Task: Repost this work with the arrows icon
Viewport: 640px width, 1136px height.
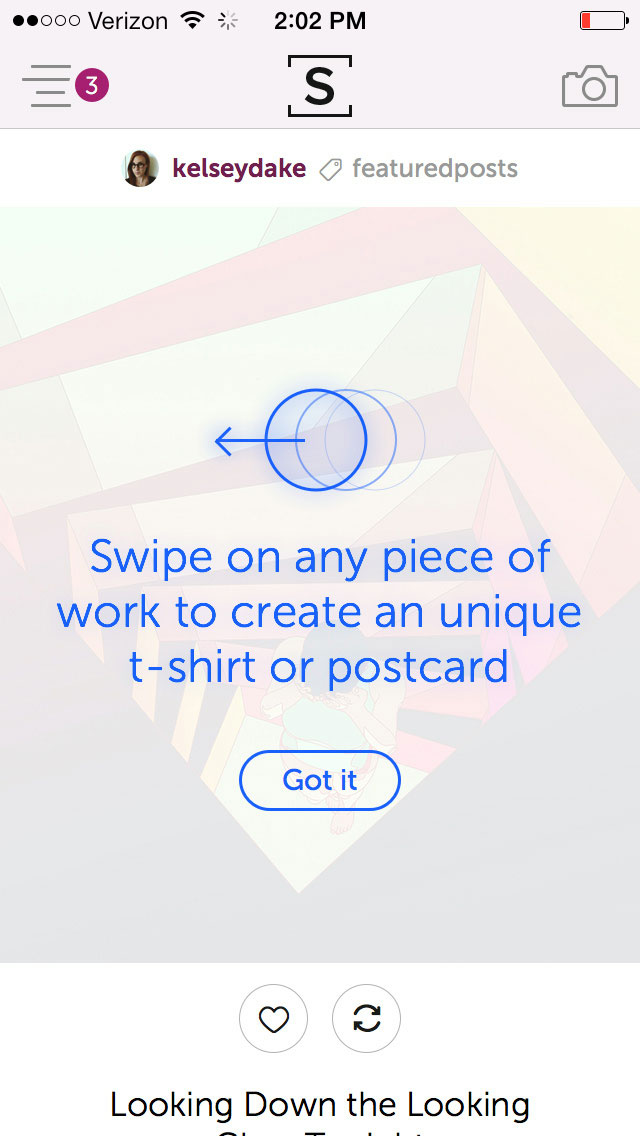Action: coord(366,1019)
